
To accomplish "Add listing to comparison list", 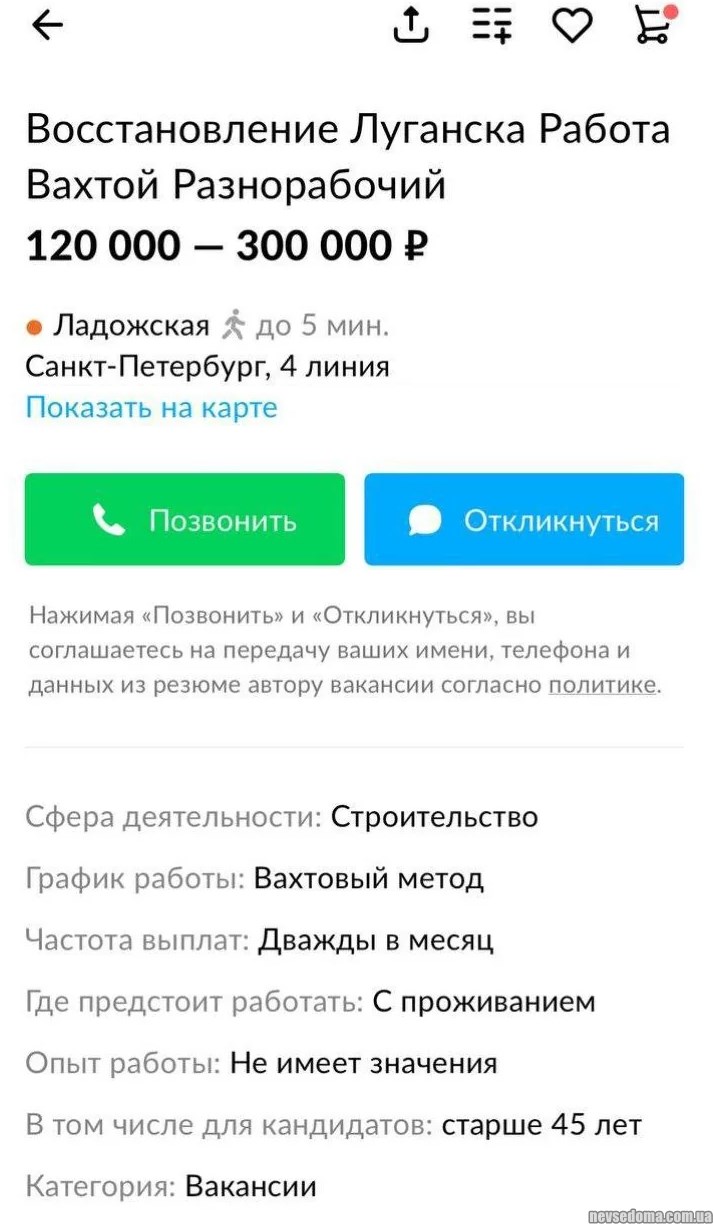I will coord(491,27).
